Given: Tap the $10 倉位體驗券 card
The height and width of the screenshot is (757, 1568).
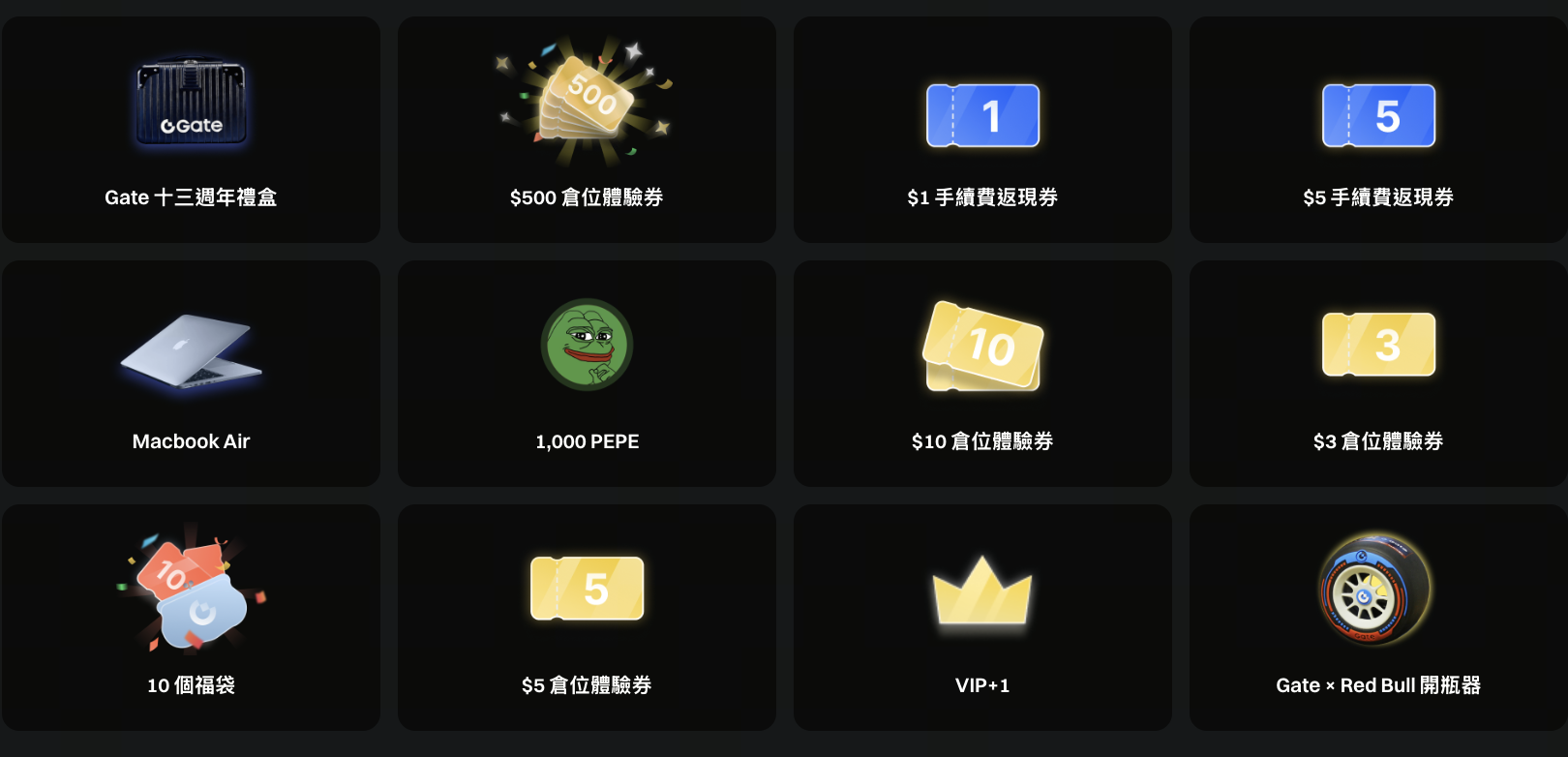Looking at the screenshot, I should (x=982, y=374).
